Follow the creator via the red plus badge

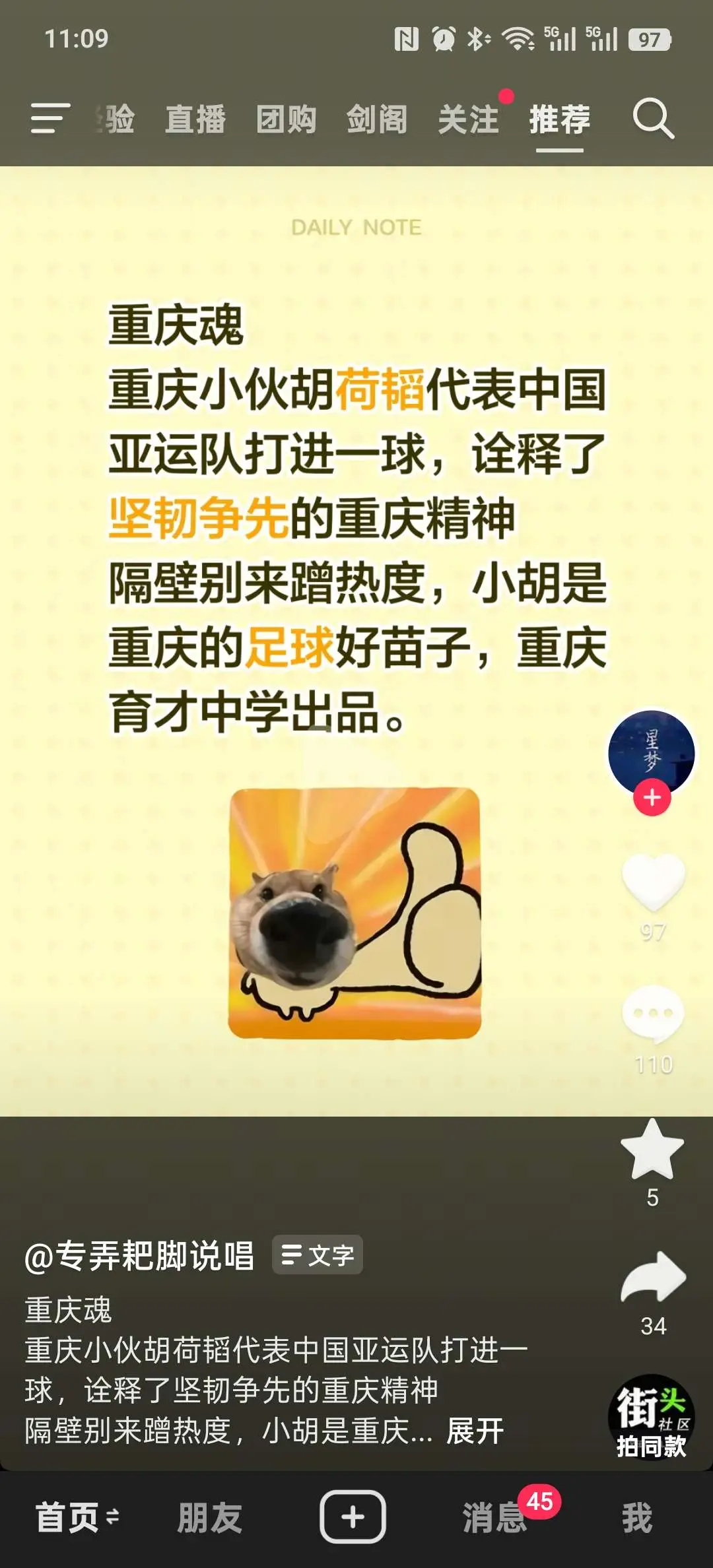click(x=652, y=798)
